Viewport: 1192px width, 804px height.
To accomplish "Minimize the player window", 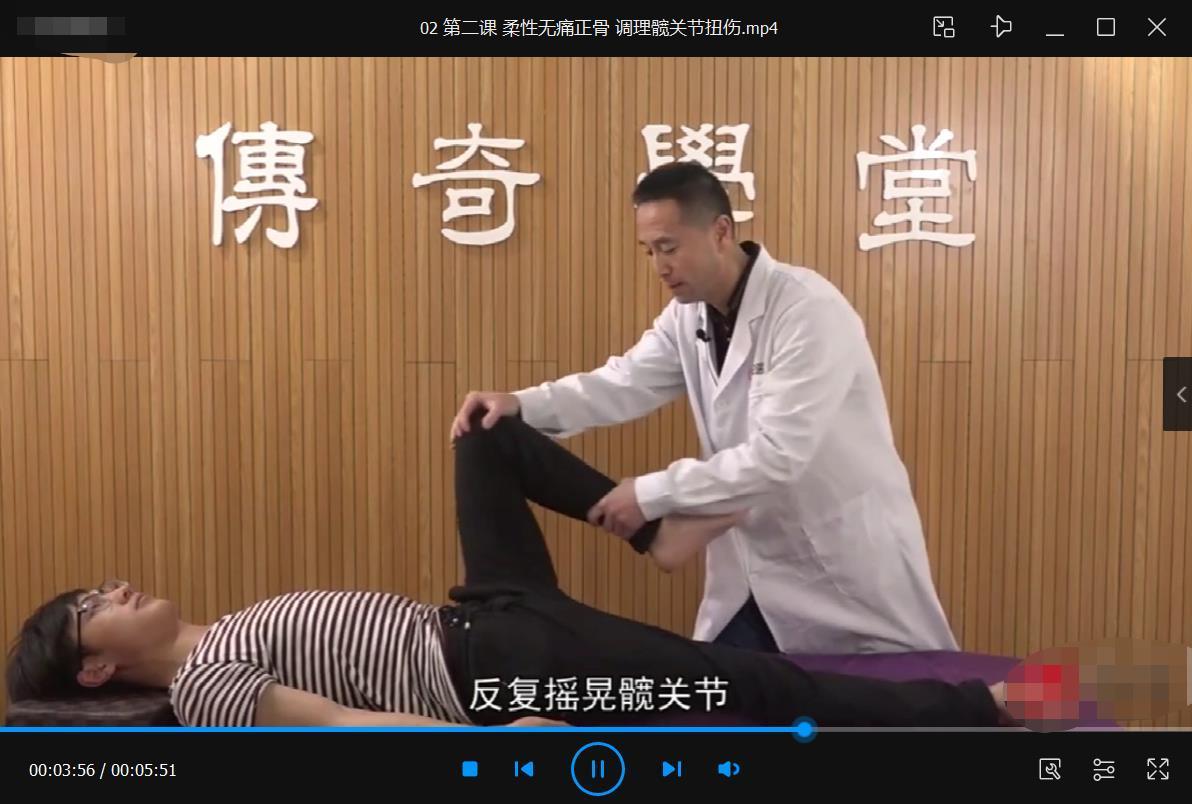I will pos(1054,28).
